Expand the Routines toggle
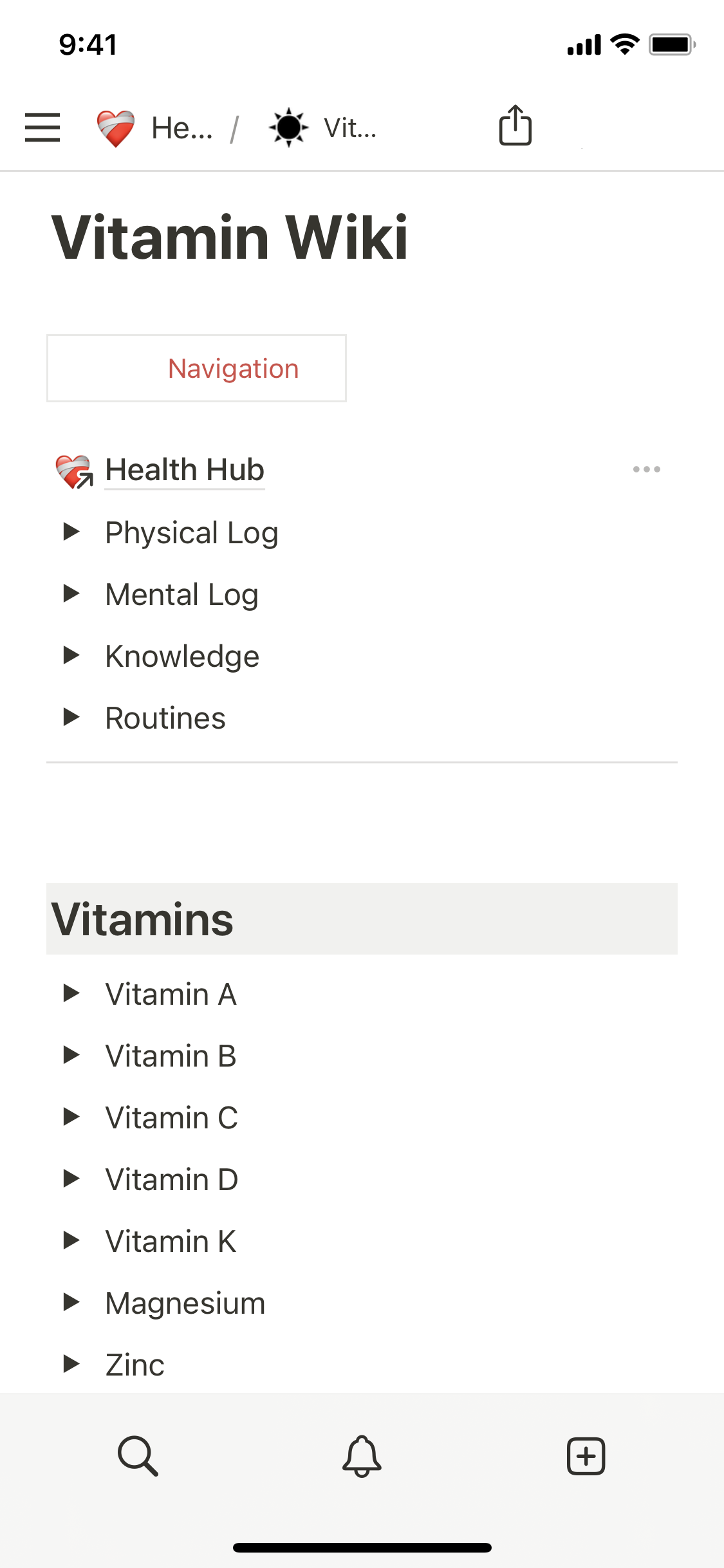Screen dimensions: 724x1568 coord(71,717)
